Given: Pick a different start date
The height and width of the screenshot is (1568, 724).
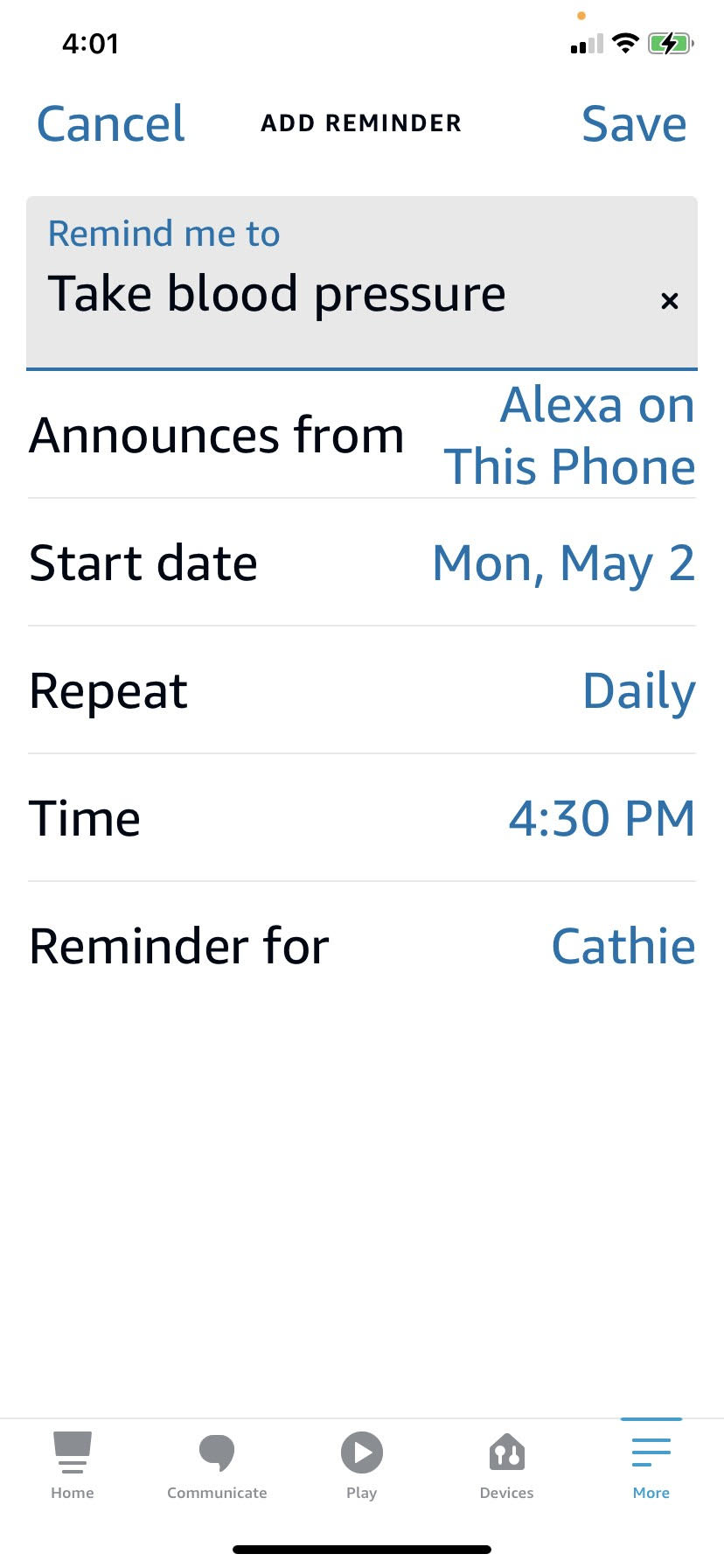Looking at the screenshot, I should point(362,563).
